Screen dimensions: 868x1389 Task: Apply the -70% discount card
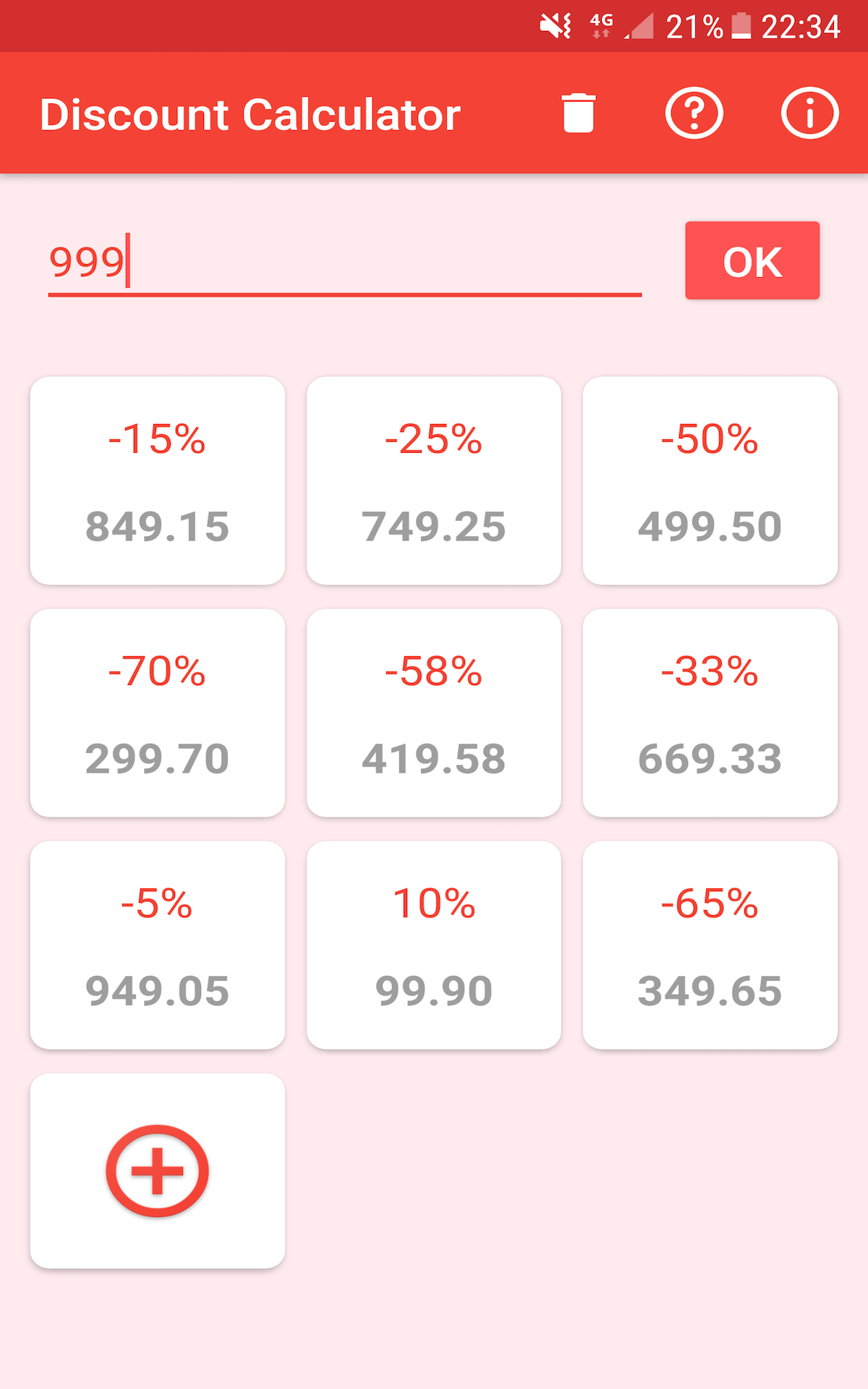click(x=156, y=713)
